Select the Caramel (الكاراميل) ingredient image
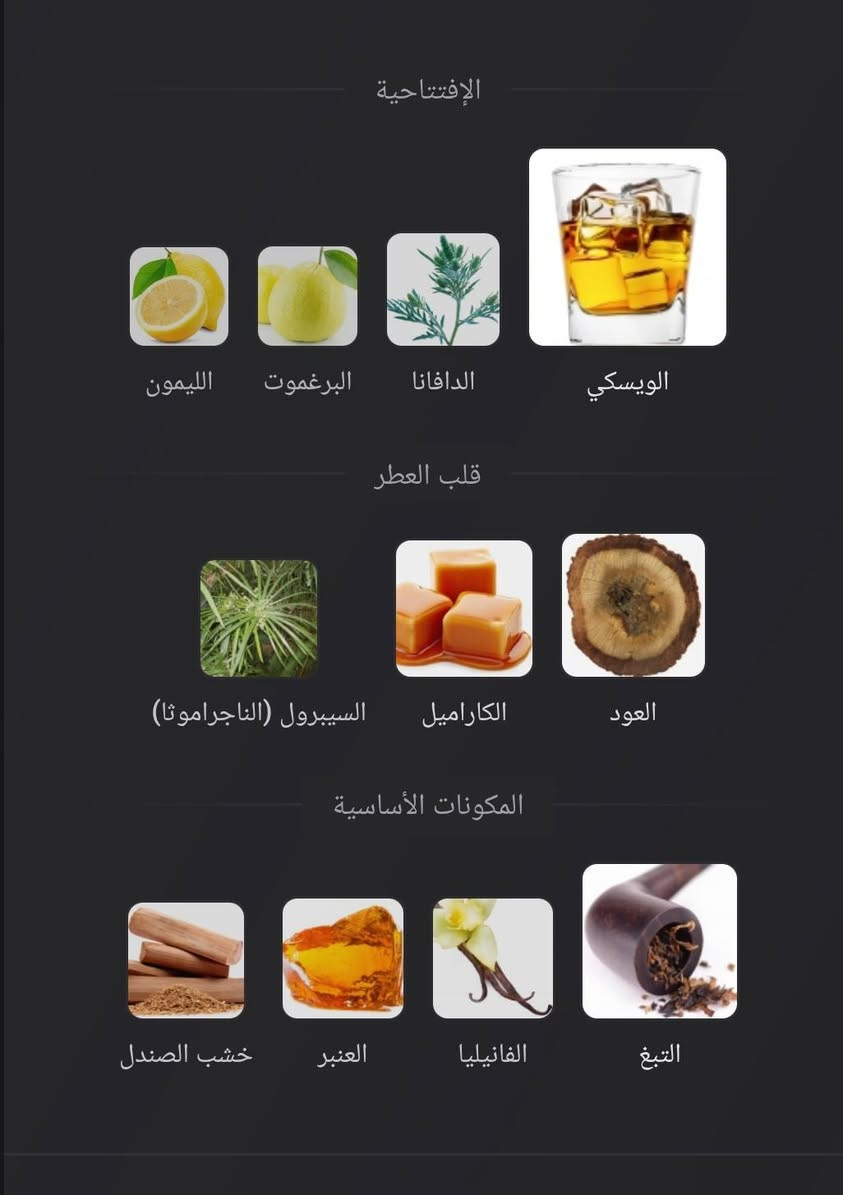The image size is (843, 1195). [464, 605]
